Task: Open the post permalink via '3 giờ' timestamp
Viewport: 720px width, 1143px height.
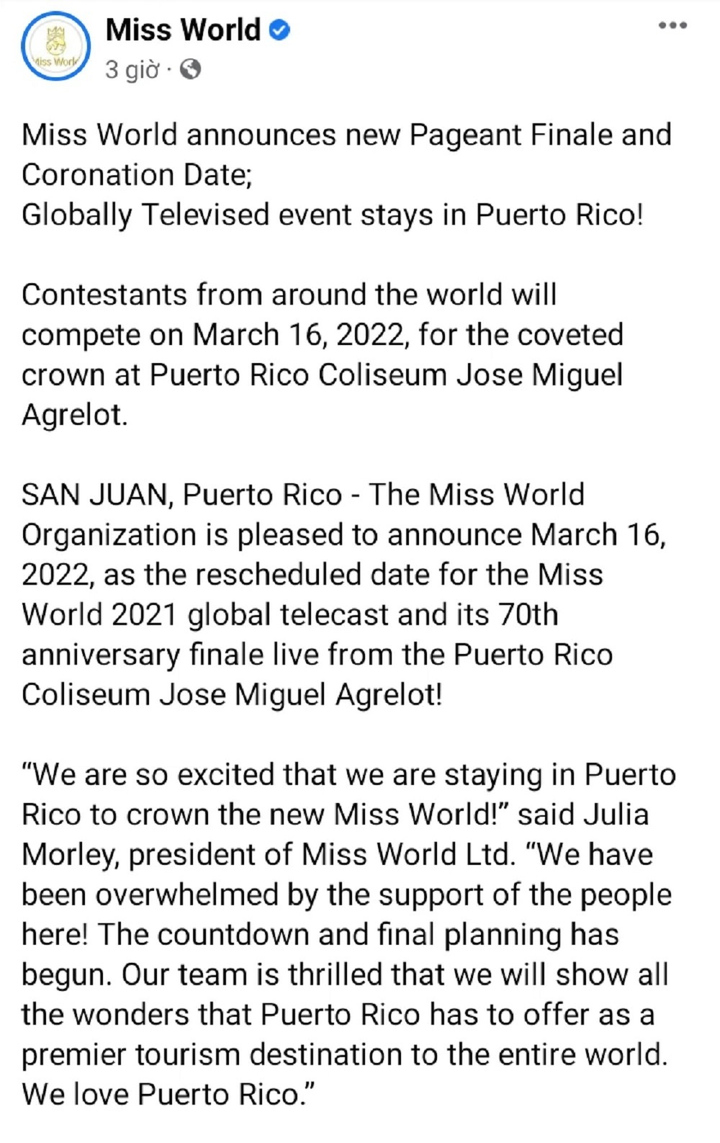Action: click(x=132, y=70)
